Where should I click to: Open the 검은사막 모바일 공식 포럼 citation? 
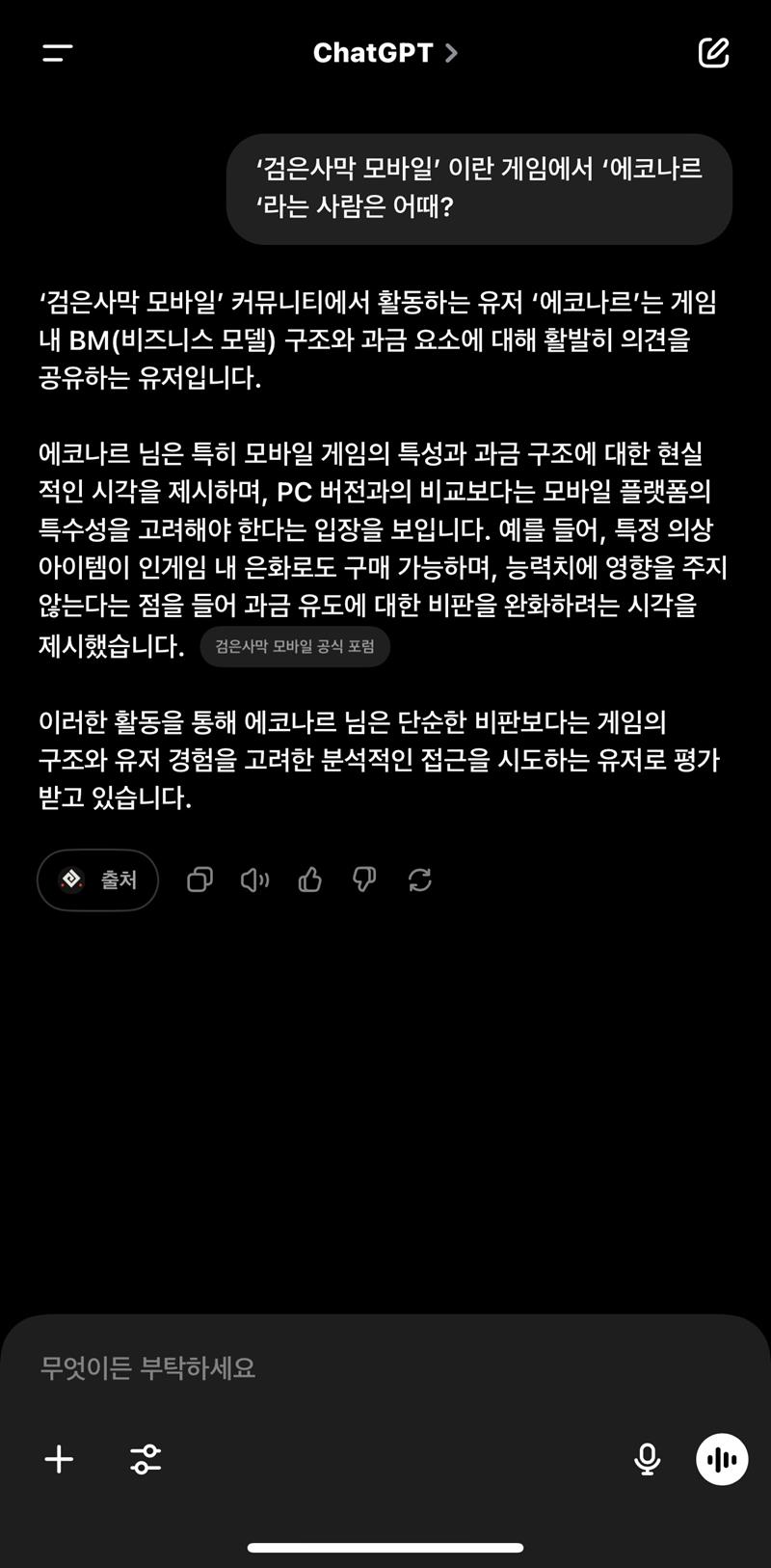click(x=295, y=647)
